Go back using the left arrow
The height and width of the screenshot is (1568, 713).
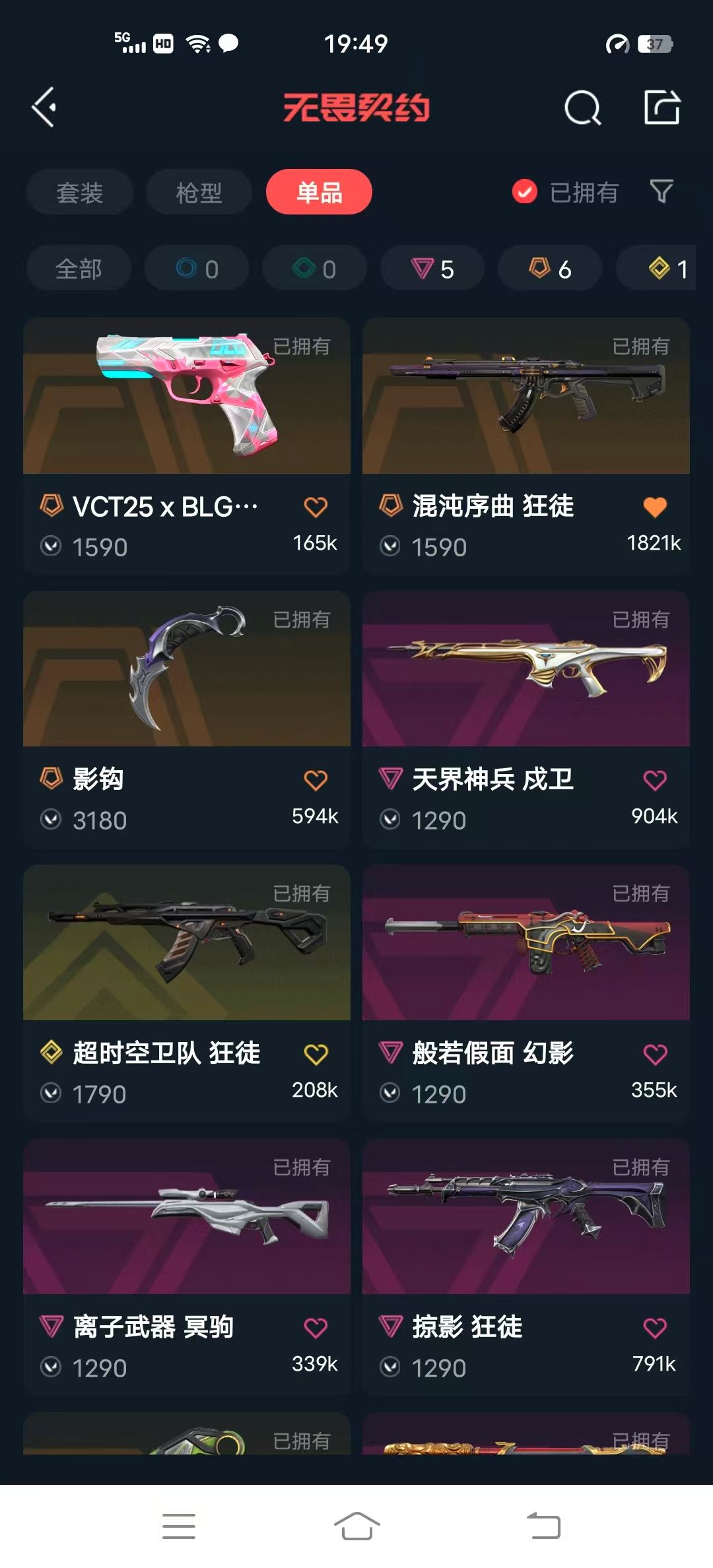[x=44, y=107]
